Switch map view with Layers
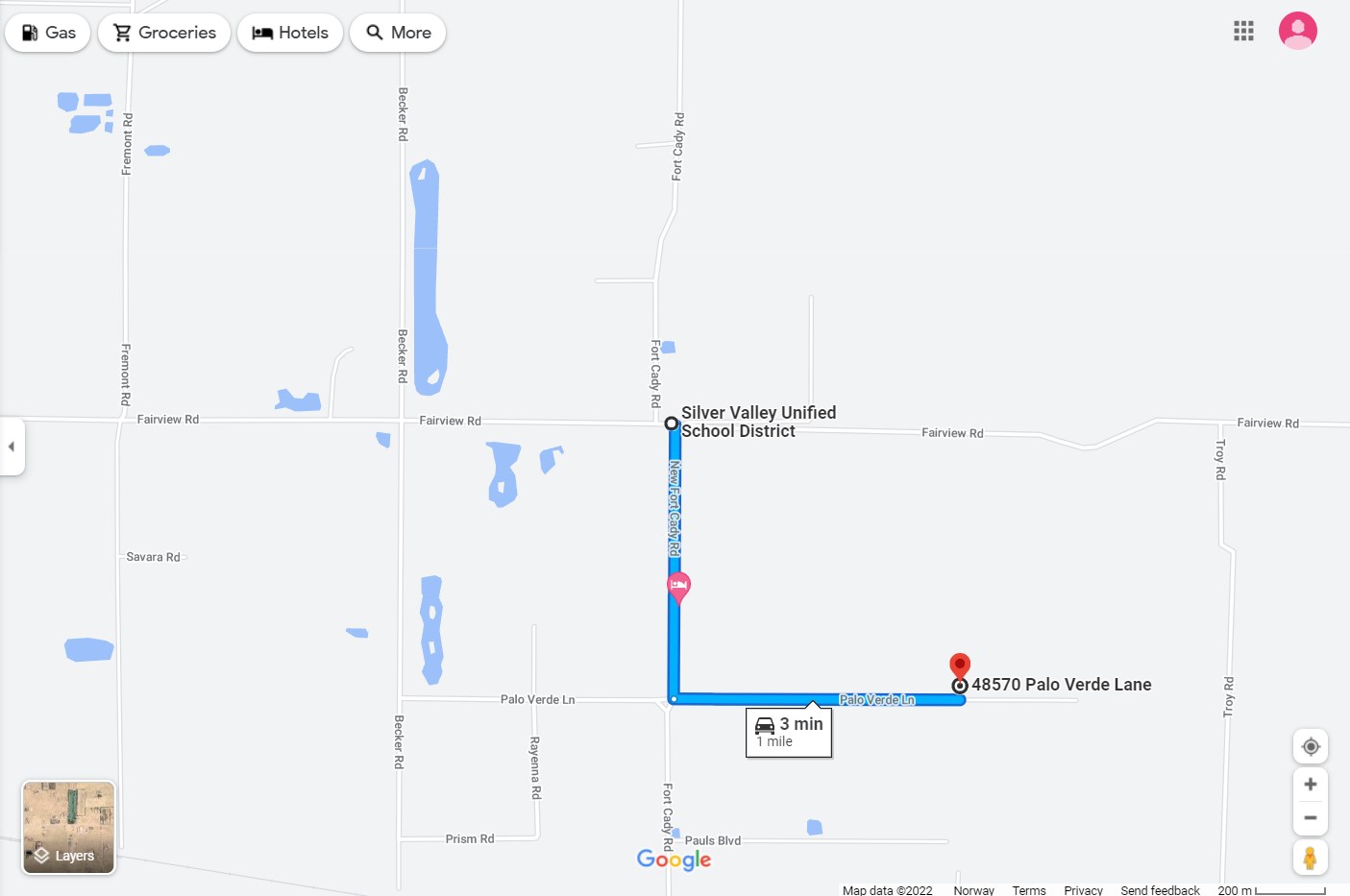This screenshot has width=1350, height=896. click(68, 828)
